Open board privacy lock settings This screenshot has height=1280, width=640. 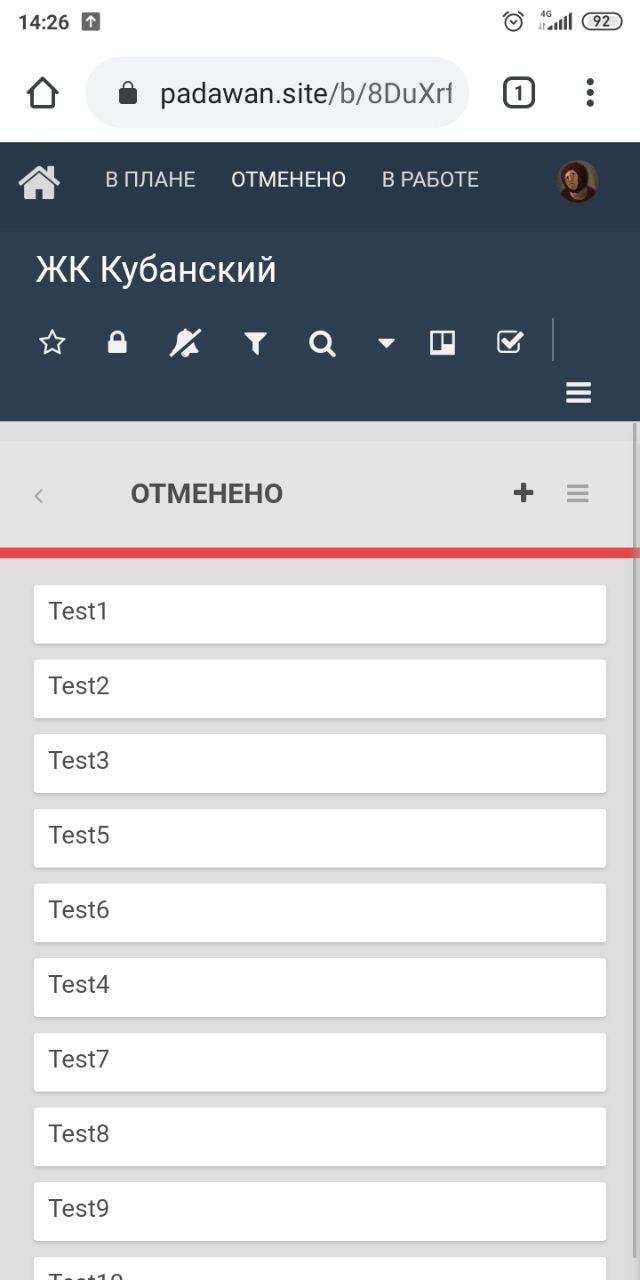[117, 343]
